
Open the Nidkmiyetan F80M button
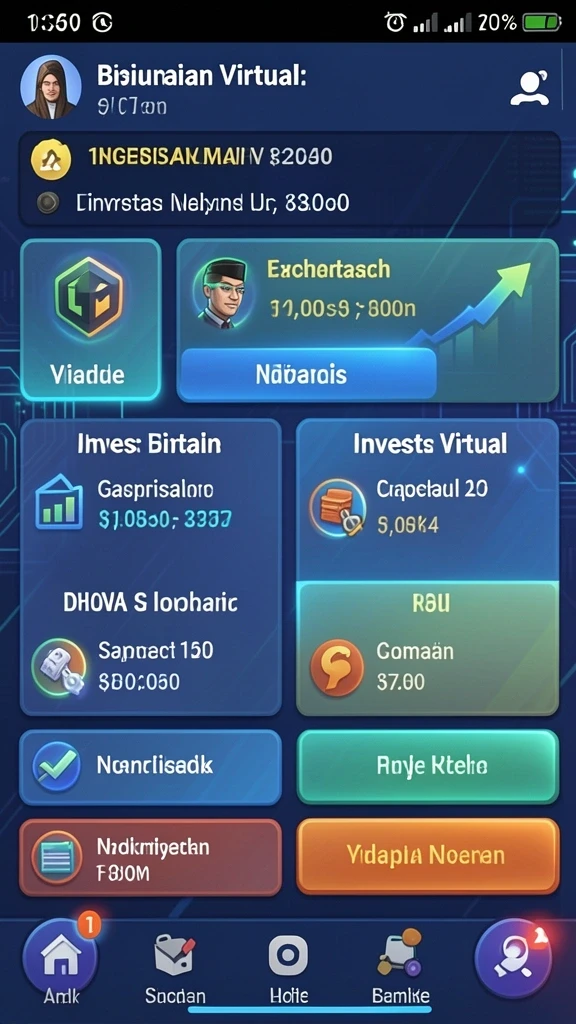(151, 857)
